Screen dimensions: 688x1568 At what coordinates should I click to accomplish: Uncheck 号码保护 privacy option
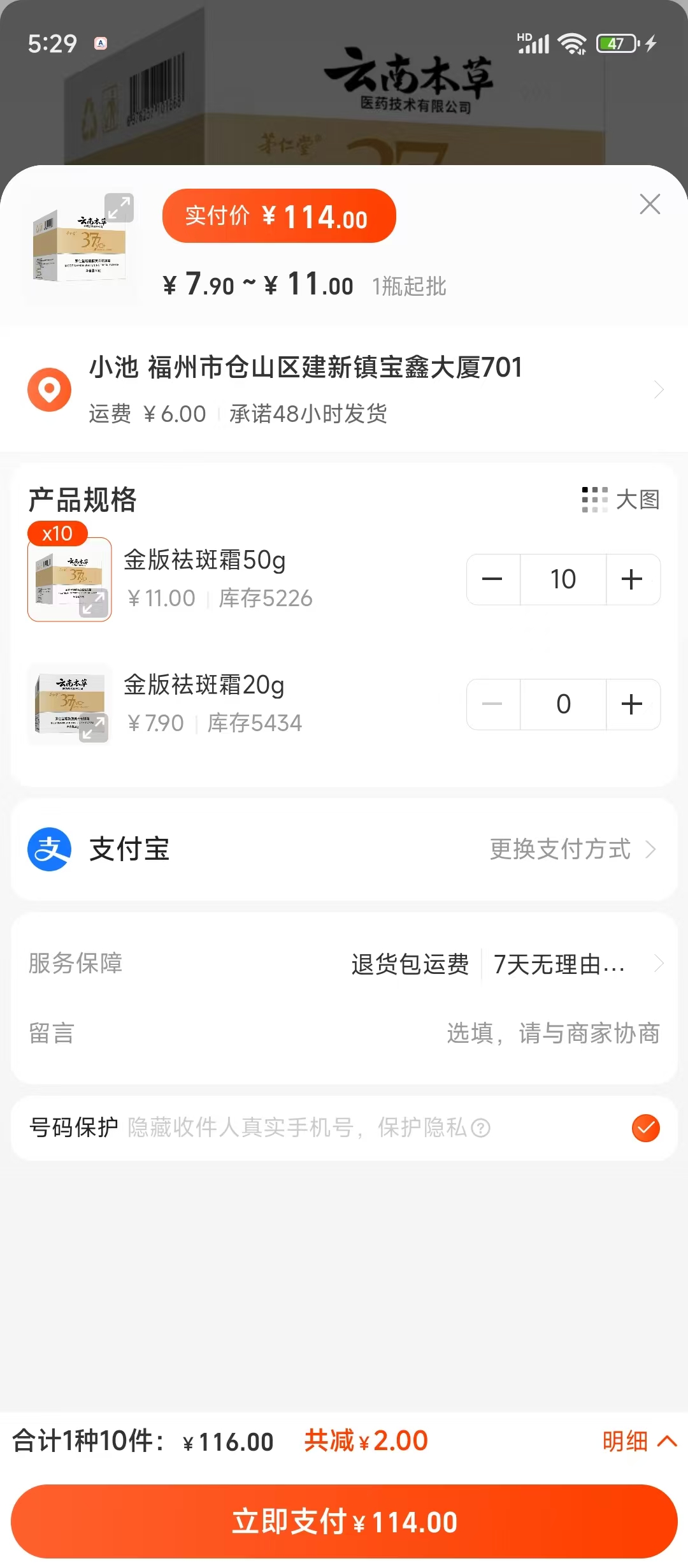pyautogui.click(x=645, y=1128)
